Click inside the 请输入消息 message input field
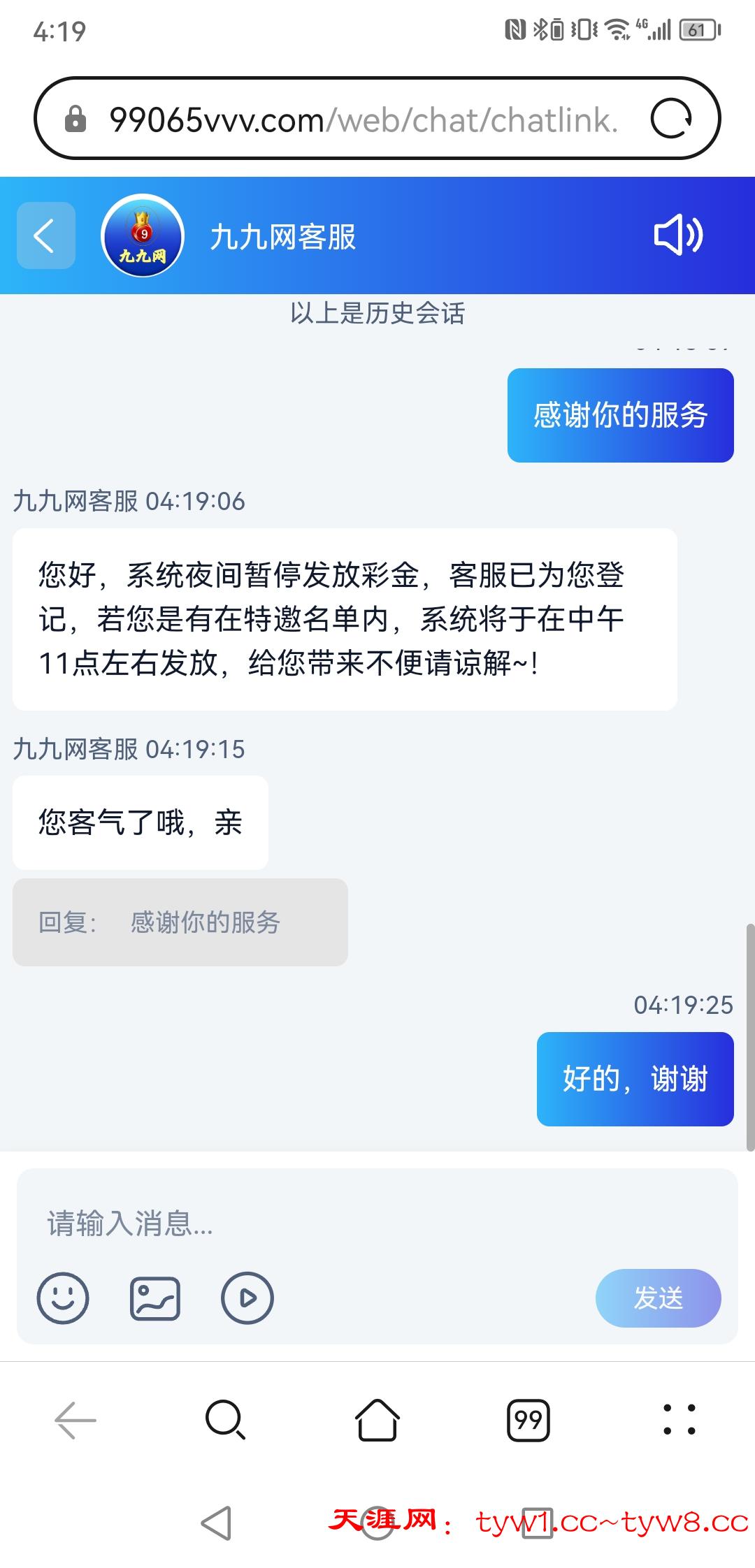Screen dimensions: 755x1568 [280, 1224]
